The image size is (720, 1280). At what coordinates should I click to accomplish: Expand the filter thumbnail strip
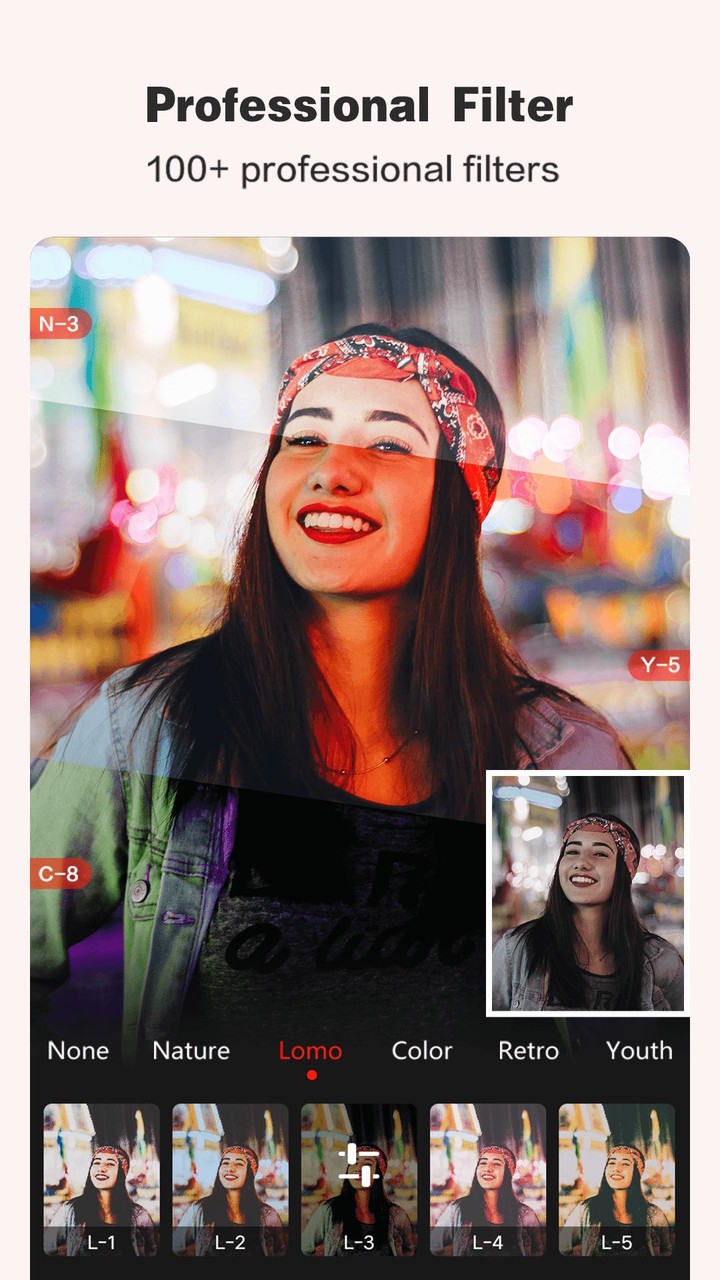[359, 1178]
